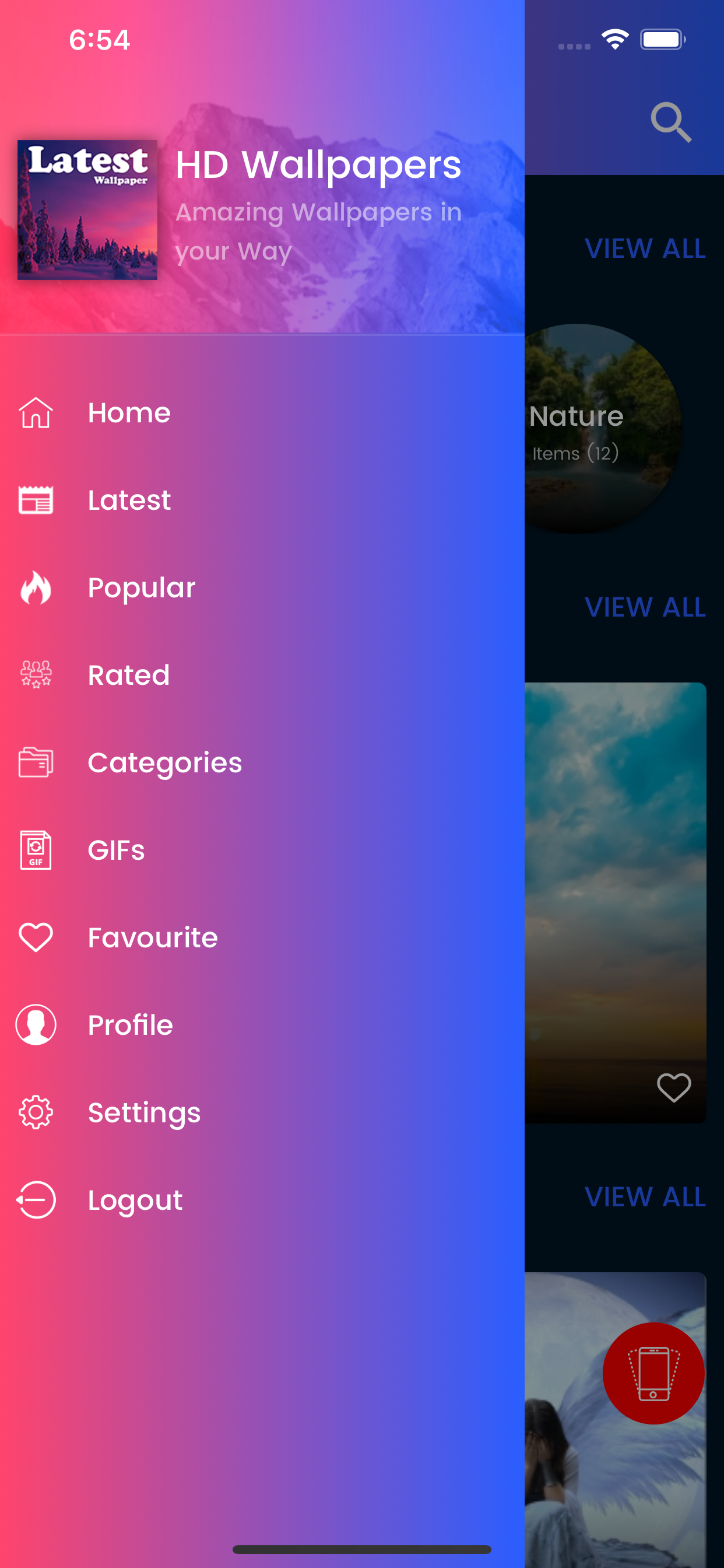This screenshot has width=724, height=1568.
Task: Go to Latest wallpapers
Action: tap(128, 501)
